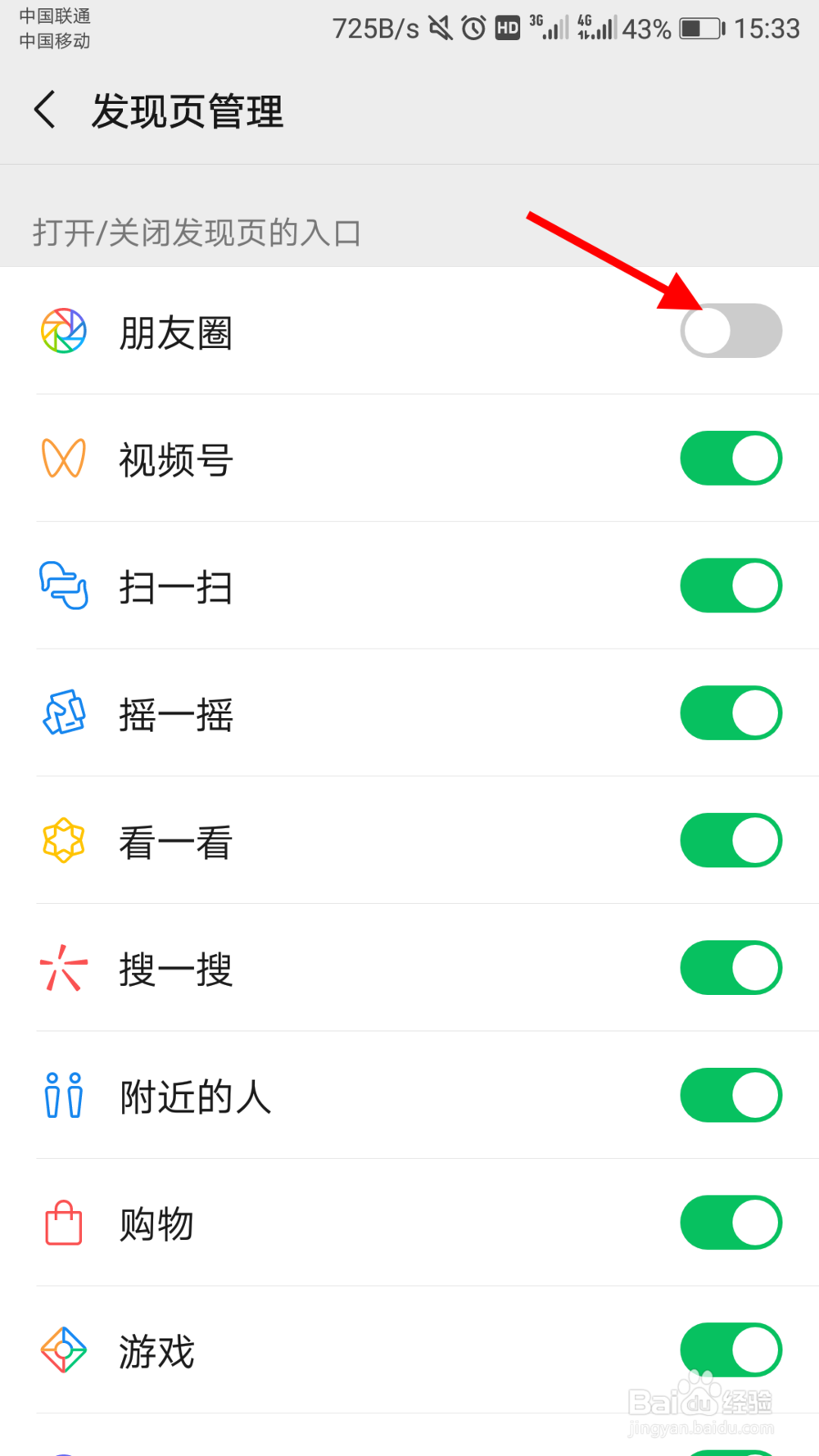Turn off the 扫一扫 Scan toggle
The image size is (819, 1456).
731,586
